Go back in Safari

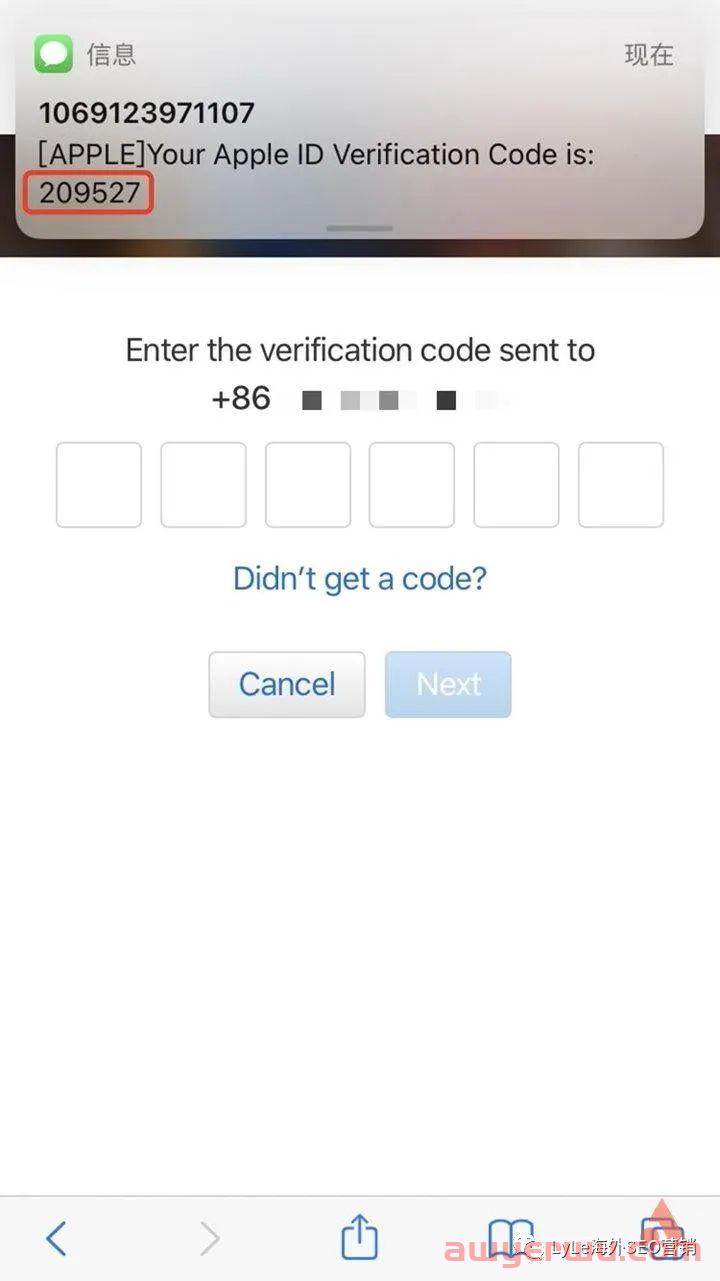click(57, 1239)
